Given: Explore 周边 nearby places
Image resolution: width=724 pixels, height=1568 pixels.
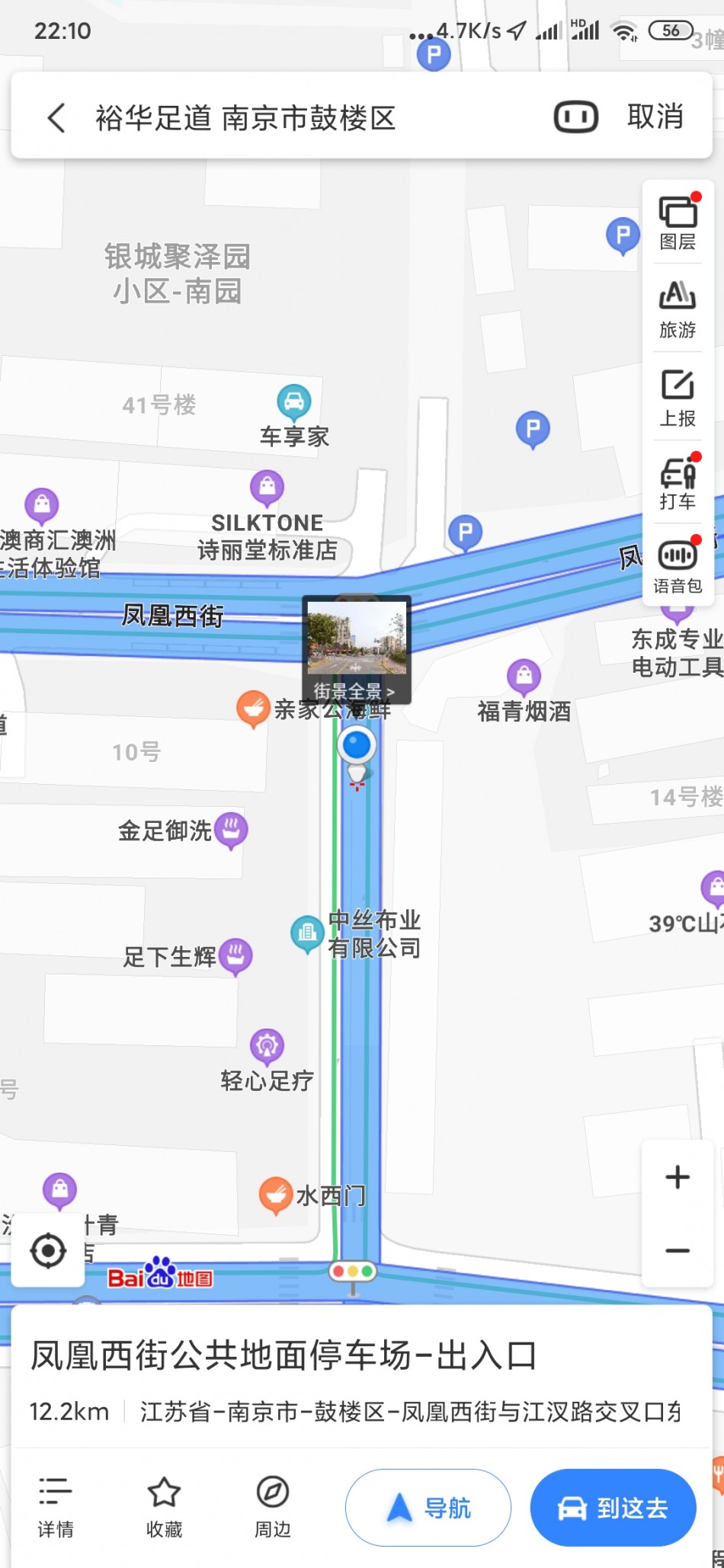Looking at the screenshot, I should (272, 1507).
